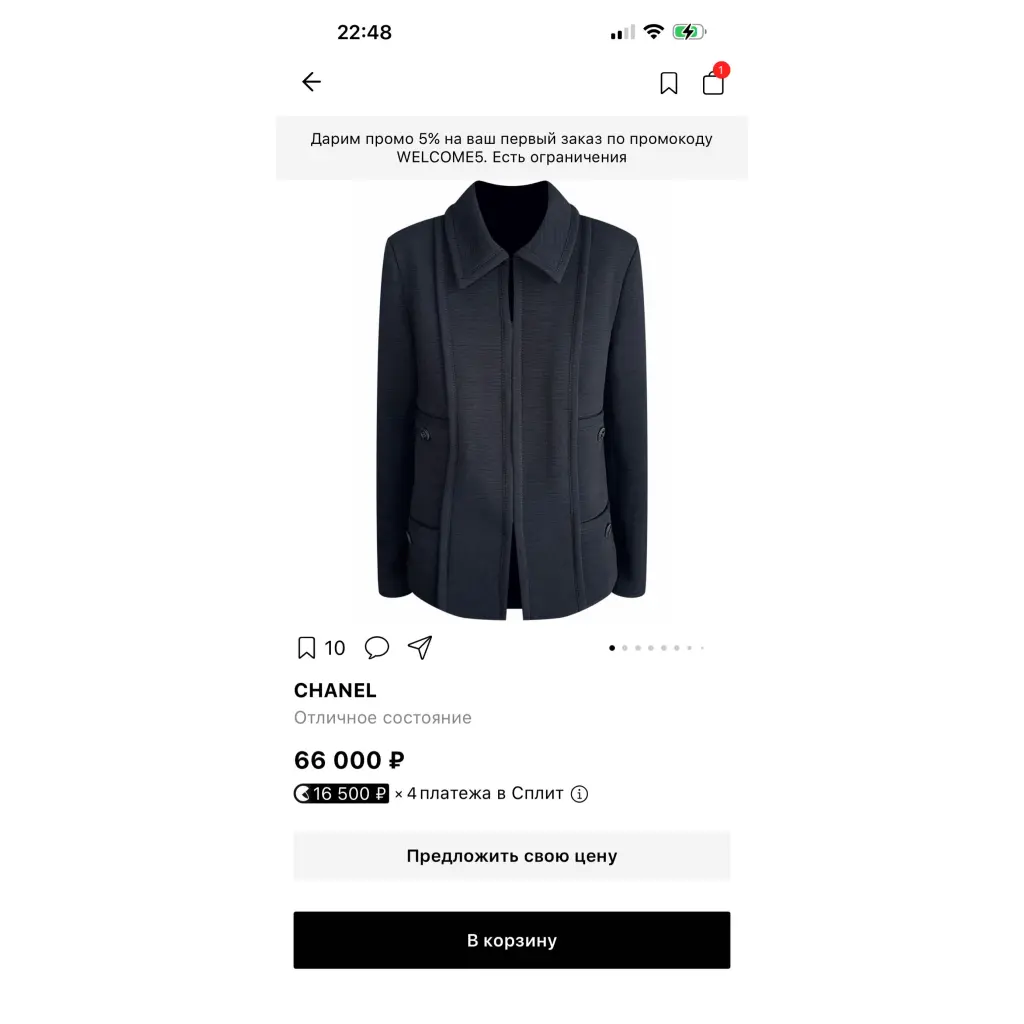Open comments for this listing

(377, 647)
